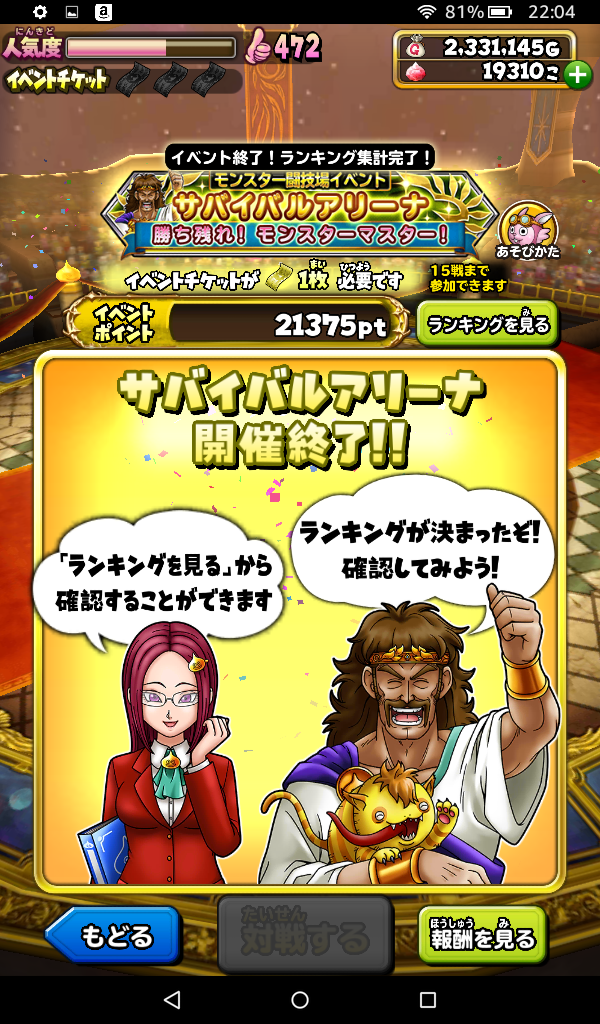Tap ランキングを見る to view the ranking
This screenshot has width=600, height=1024.
486,323
